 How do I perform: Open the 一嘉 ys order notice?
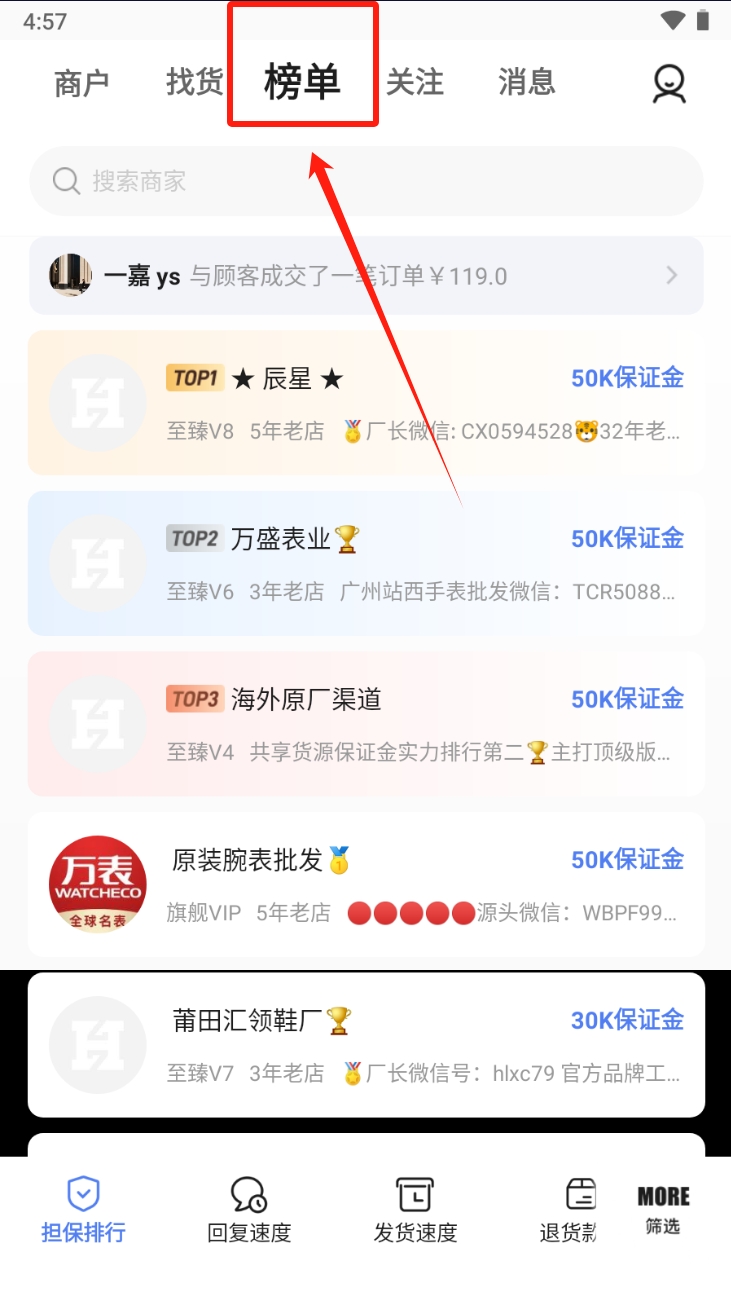point(366,276)
